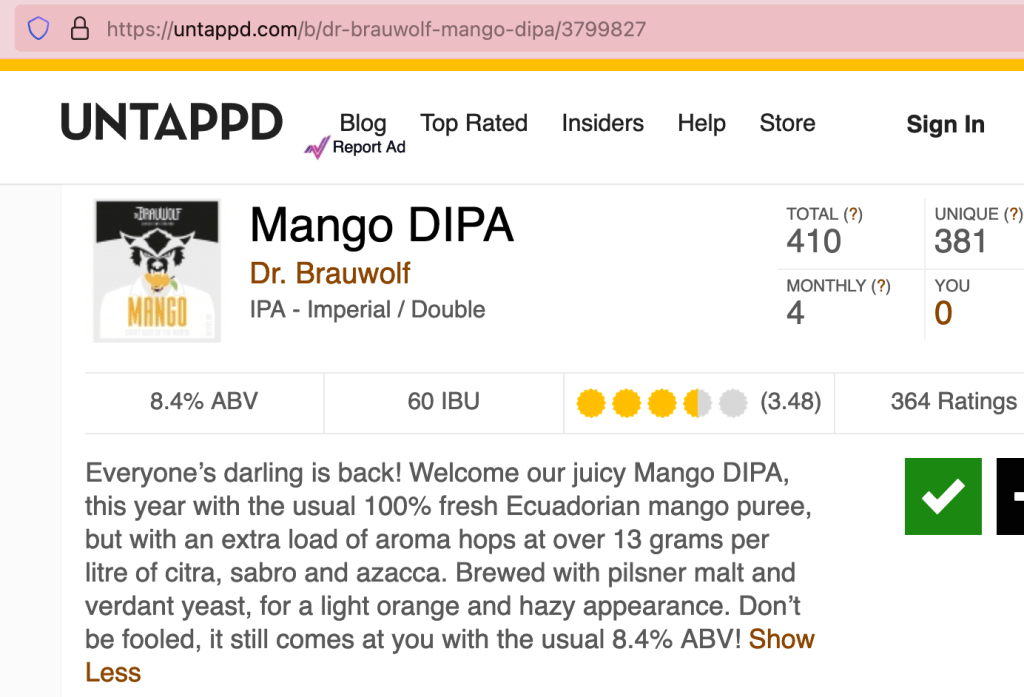The image size is (1024, 697).
Task: Check in this beer with green checkmark
Action: click(942, 496)
